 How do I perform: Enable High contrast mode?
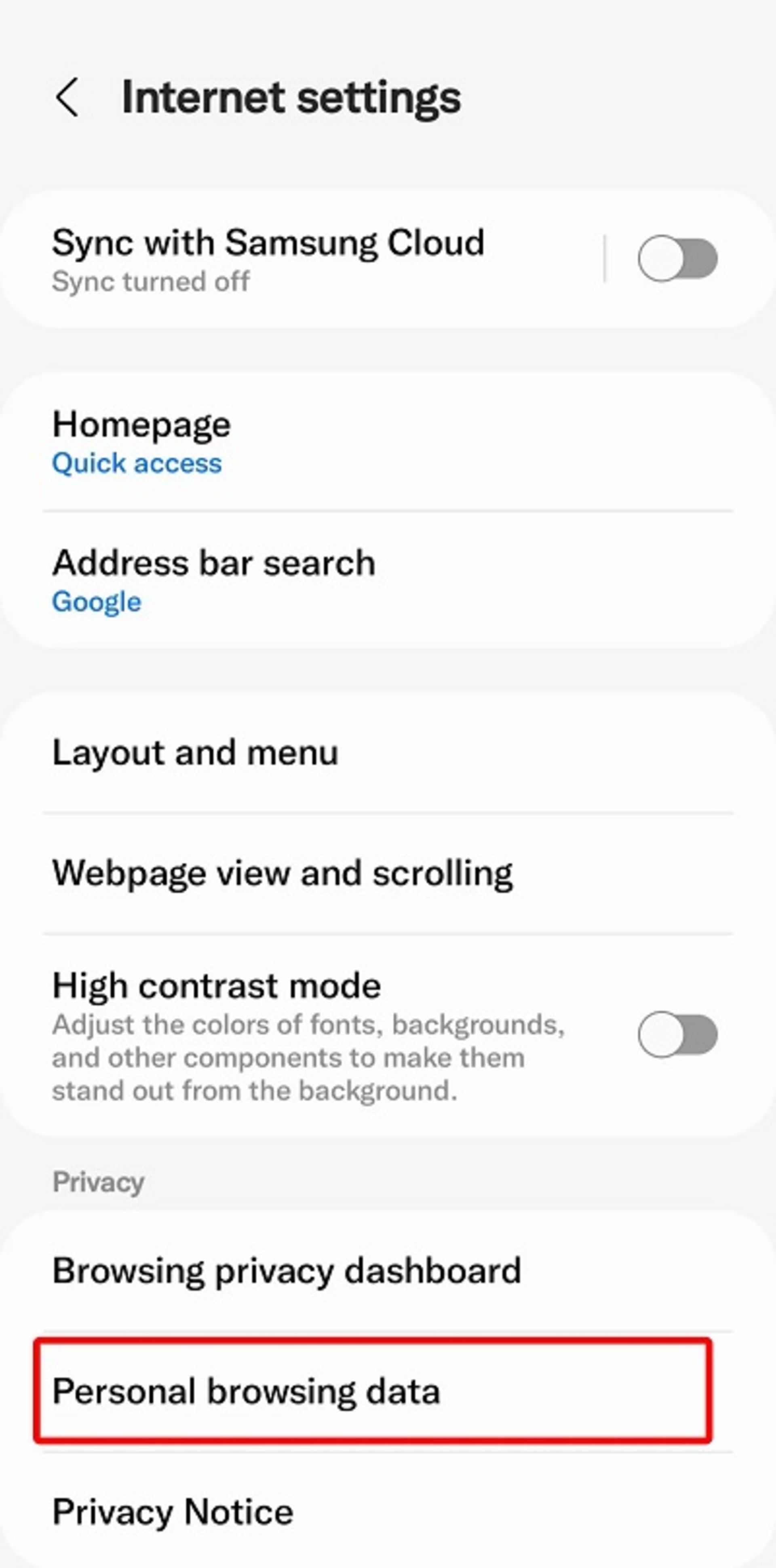point(677,1034)
